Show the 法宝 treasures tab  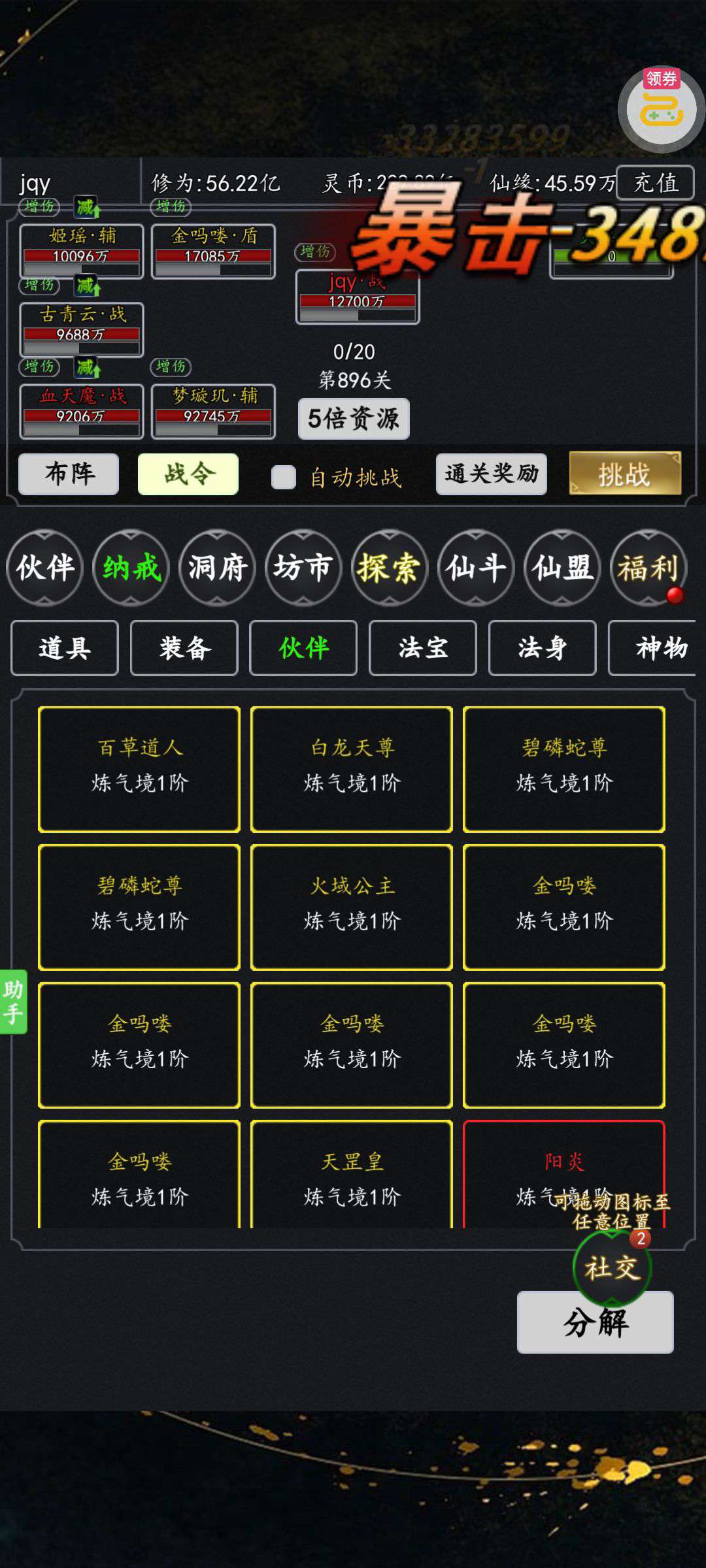click(x=423, y=647)
